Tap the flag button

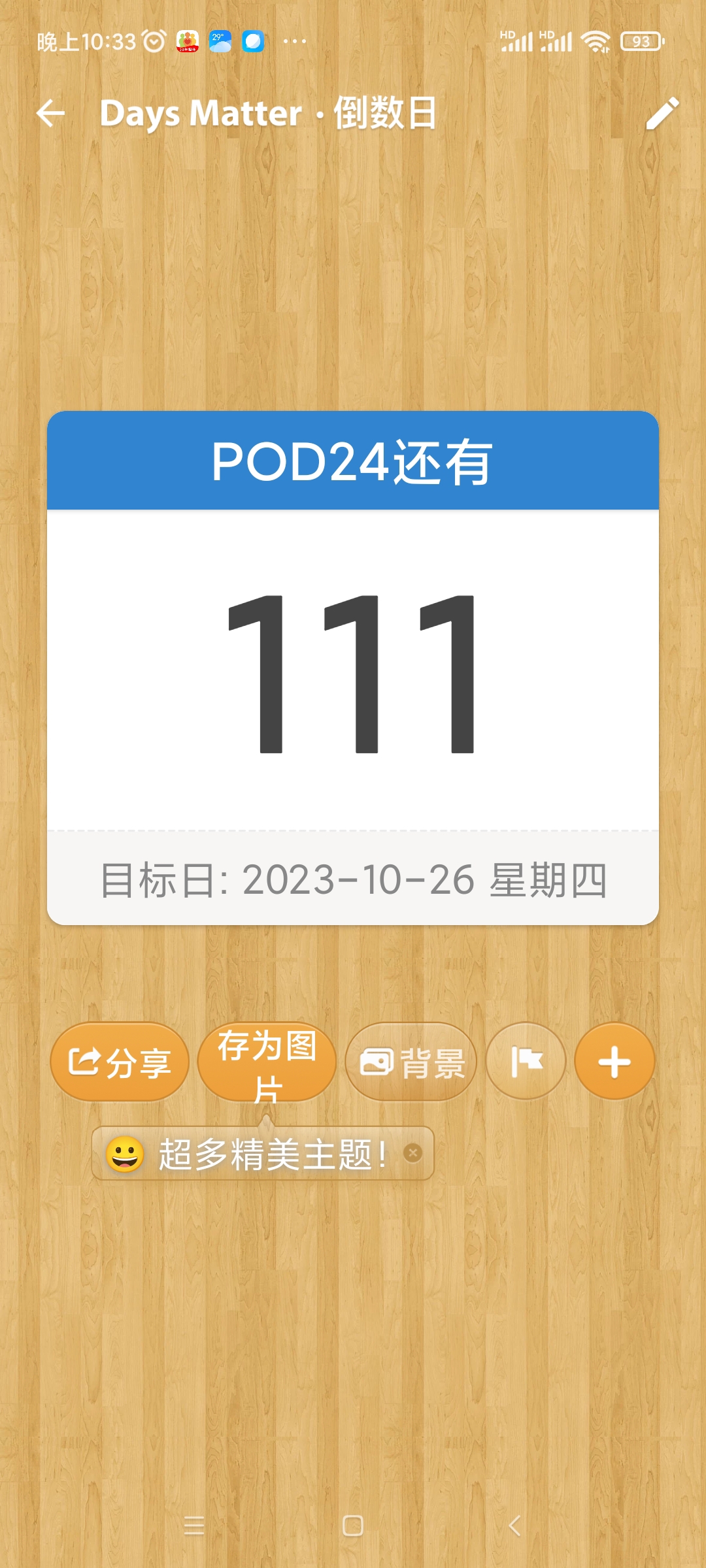click(x=526, y=1062)
